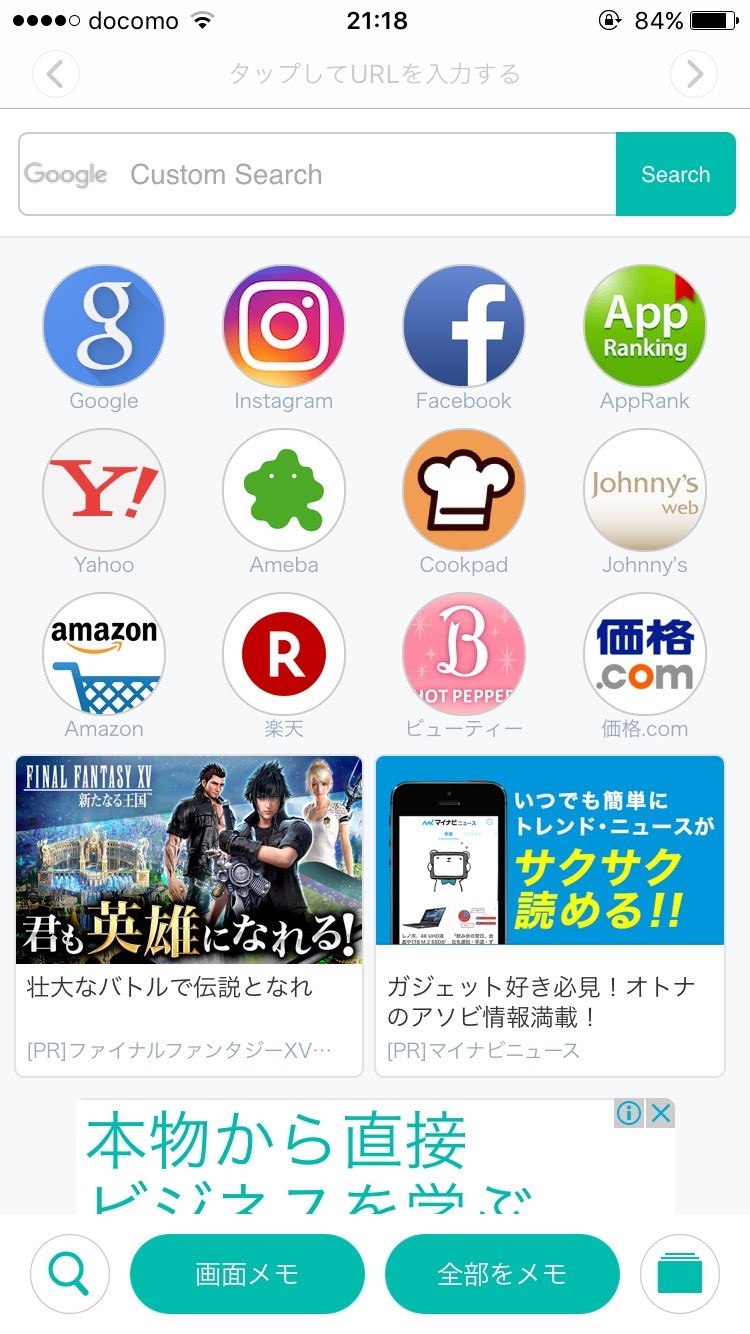Screen dimensions: 750x1334
Task: Tap the URL entry field
Action: pos(375,74)
